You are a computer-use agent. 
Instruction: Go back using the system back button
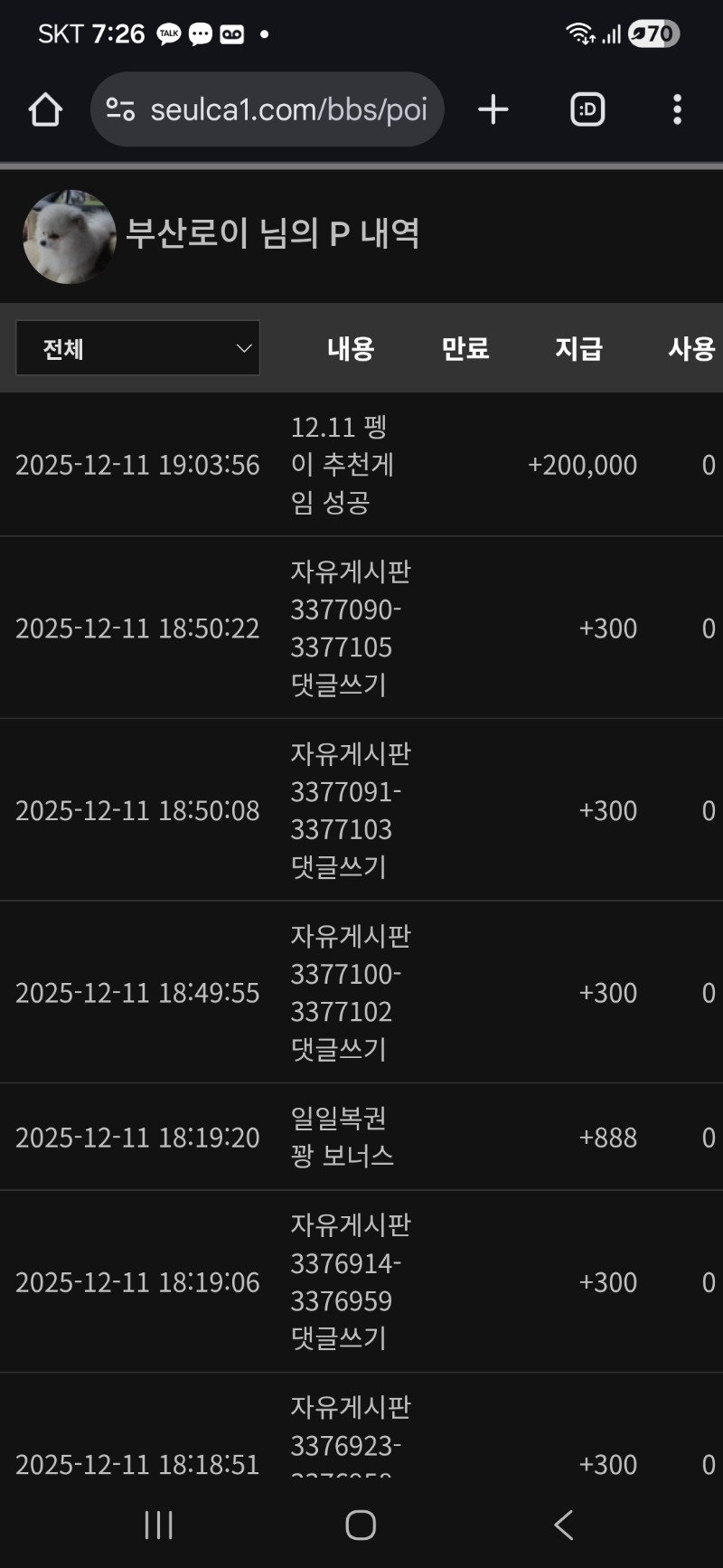point(563,1525)
